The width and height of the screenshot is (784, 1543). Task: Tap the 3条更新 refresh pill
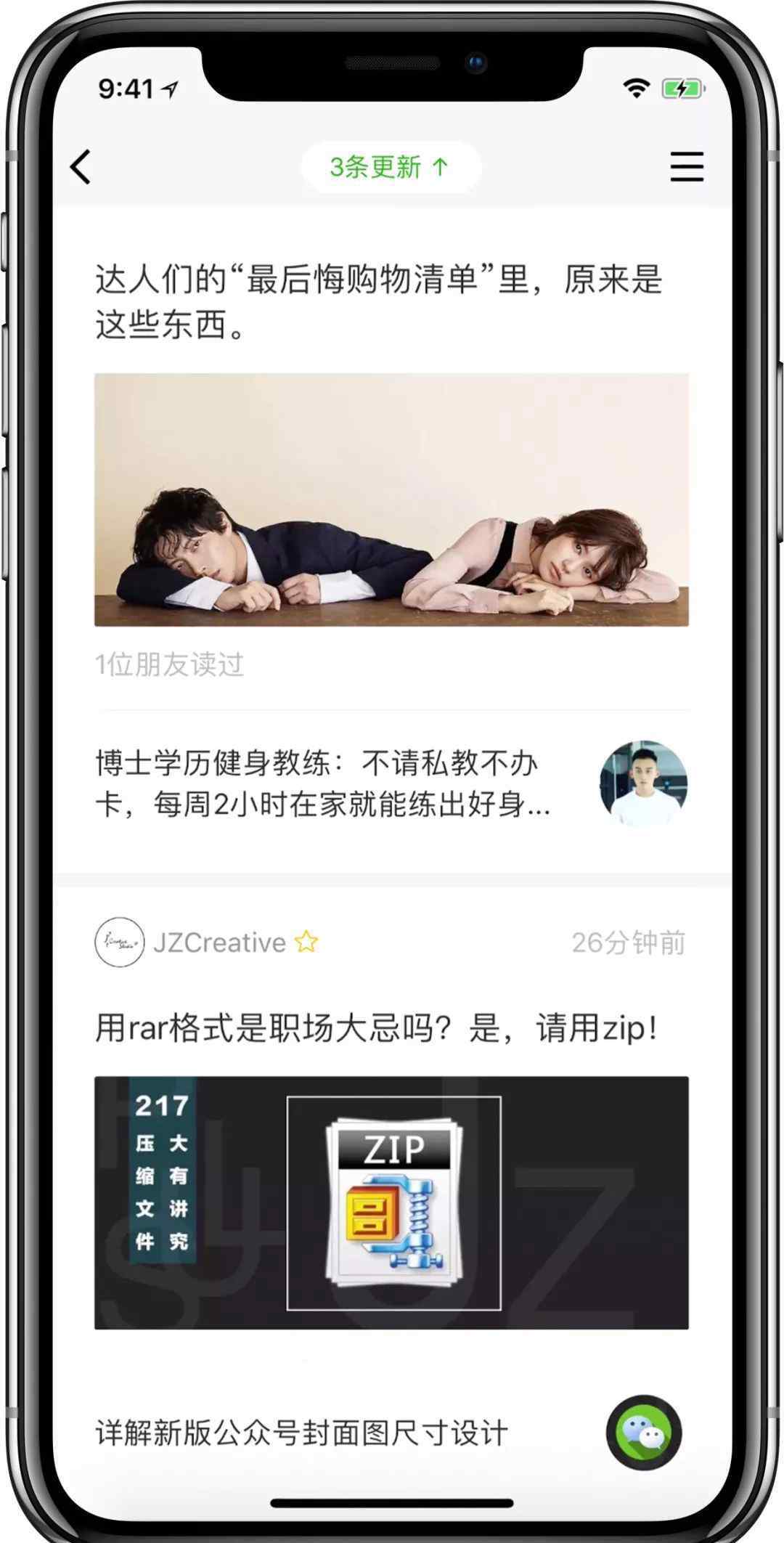coord(391,167)
